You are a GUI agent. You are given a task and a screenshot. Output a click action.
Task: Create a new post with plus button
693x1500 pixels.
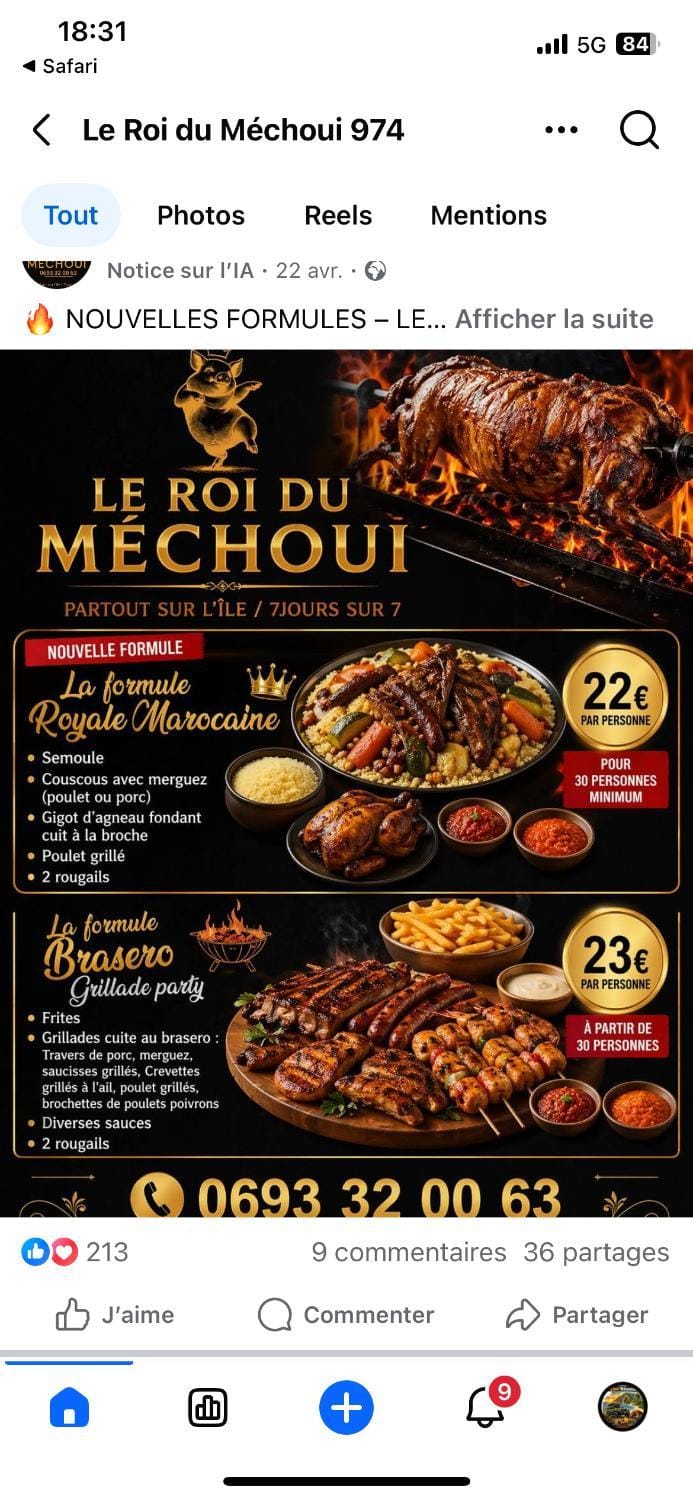(x=346, y=1408)
